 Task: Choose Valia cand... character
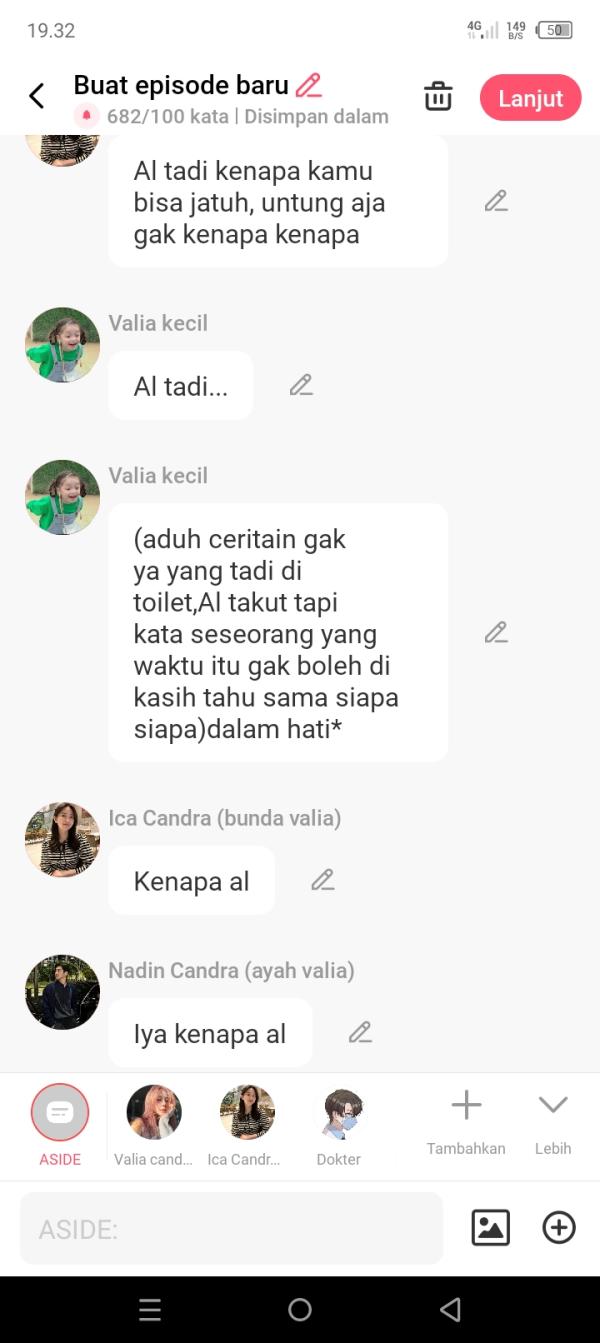153,1112
